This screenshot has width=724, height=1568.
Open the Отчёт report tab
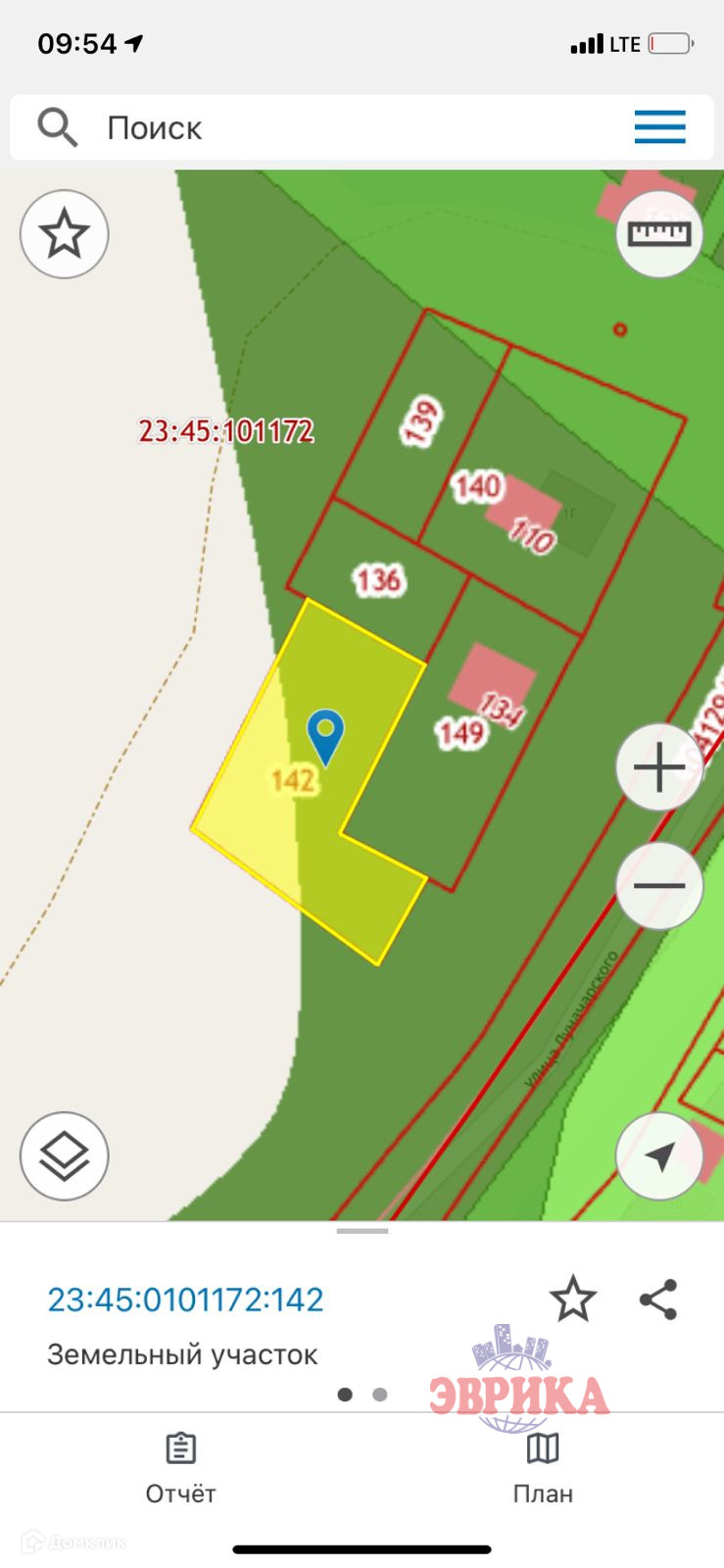180,1468
